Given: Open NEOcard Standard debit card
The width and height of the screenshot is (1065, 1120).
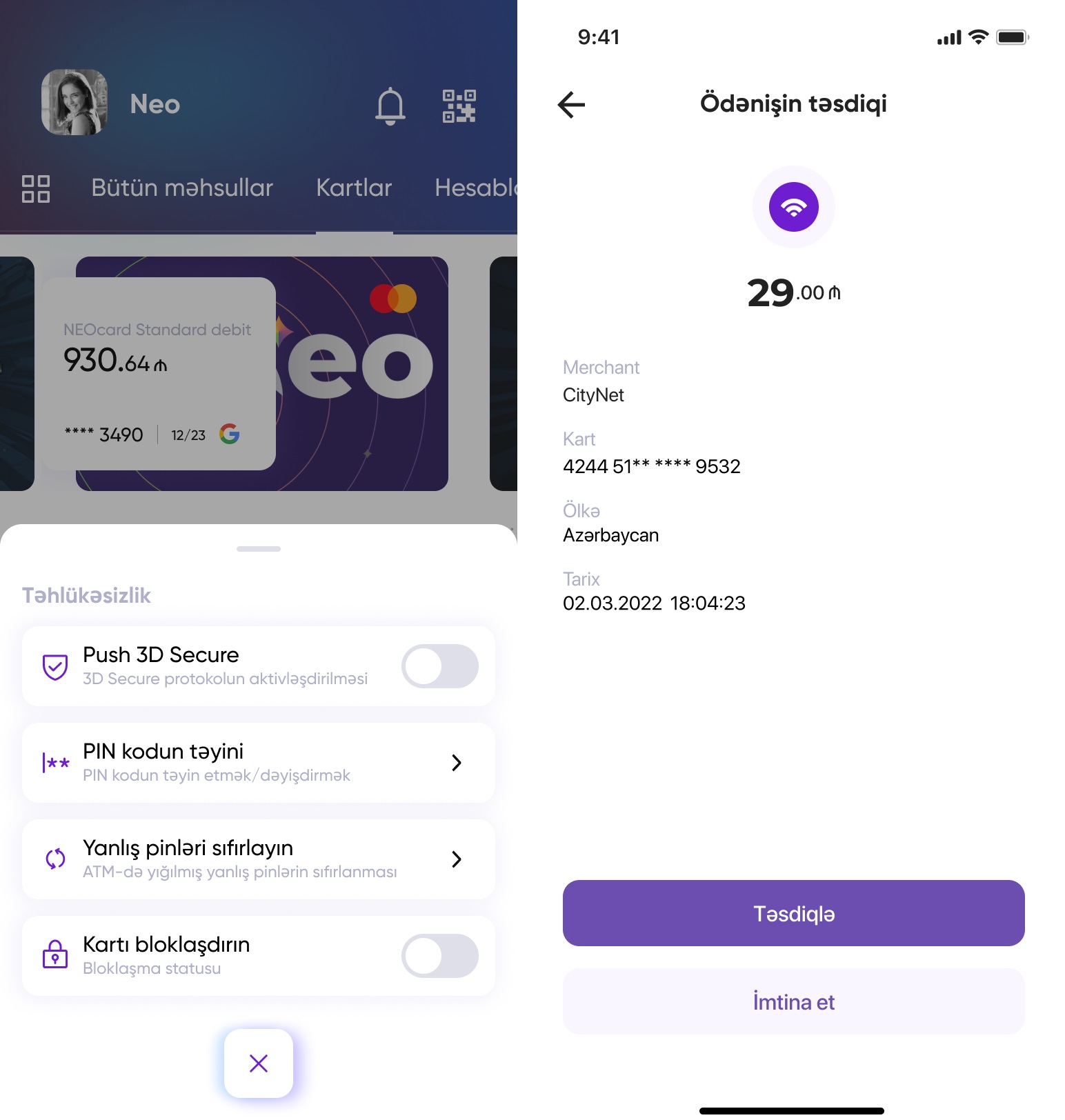Looking at the screenshot, I should coord(262,374).
